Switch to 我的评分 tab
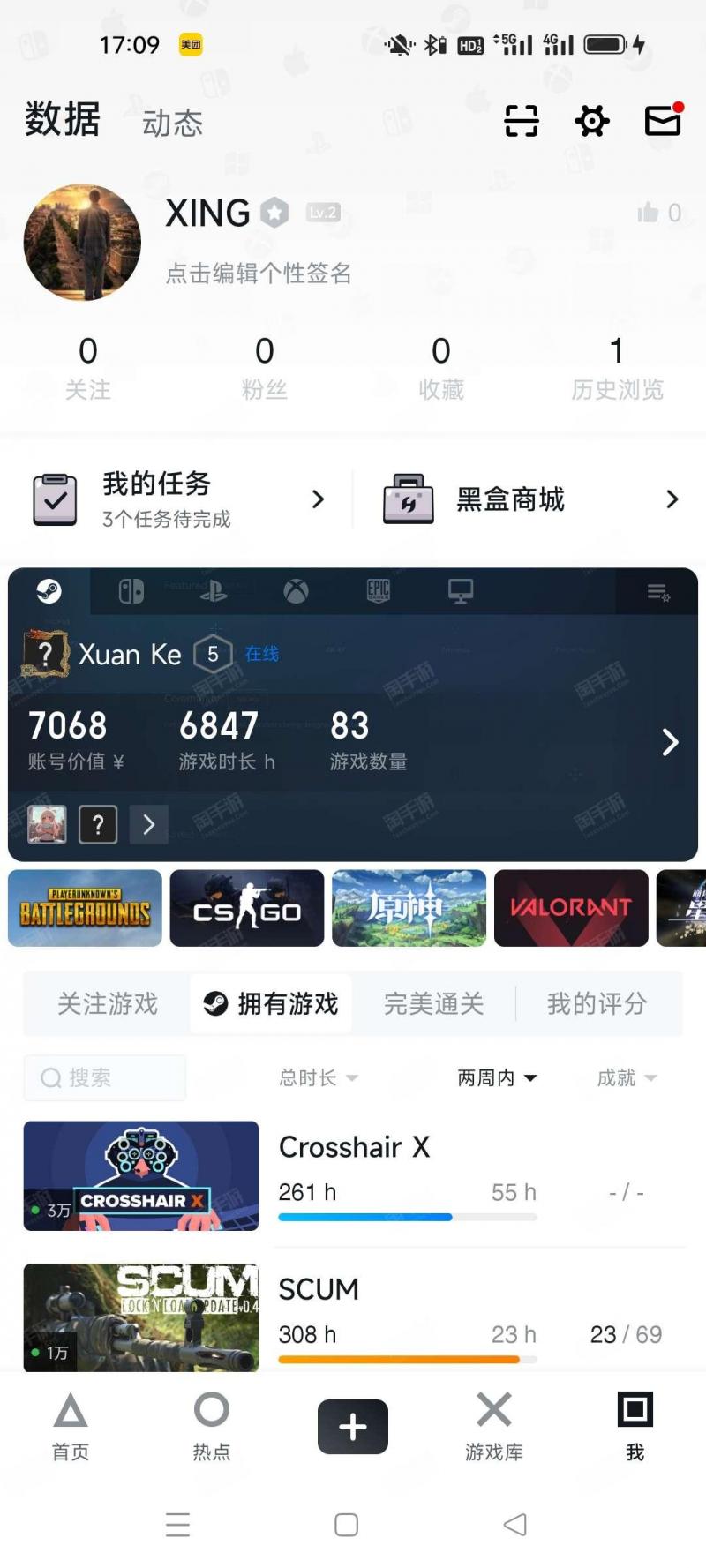The height and width of the screenshot is (1568, 706). [597, 1003]
